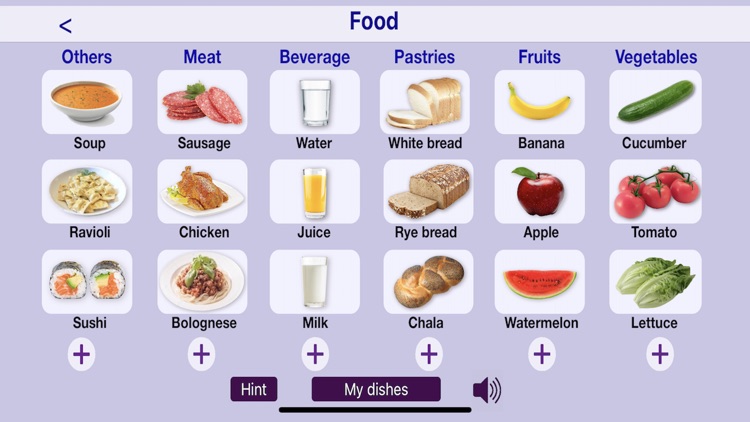Add an item under the Others column
750x422 pixels.
[82, 354]
